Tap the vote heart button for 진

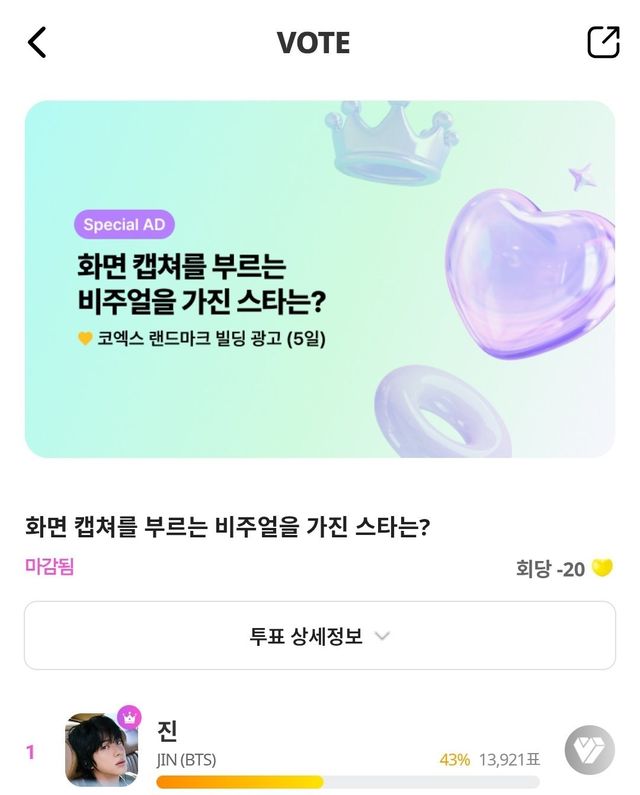(589, 750)
